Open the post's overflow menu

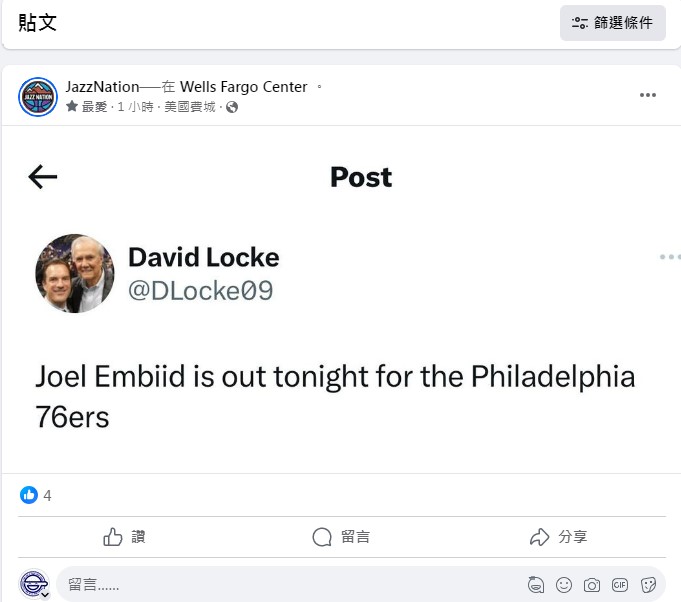[648, 95]
